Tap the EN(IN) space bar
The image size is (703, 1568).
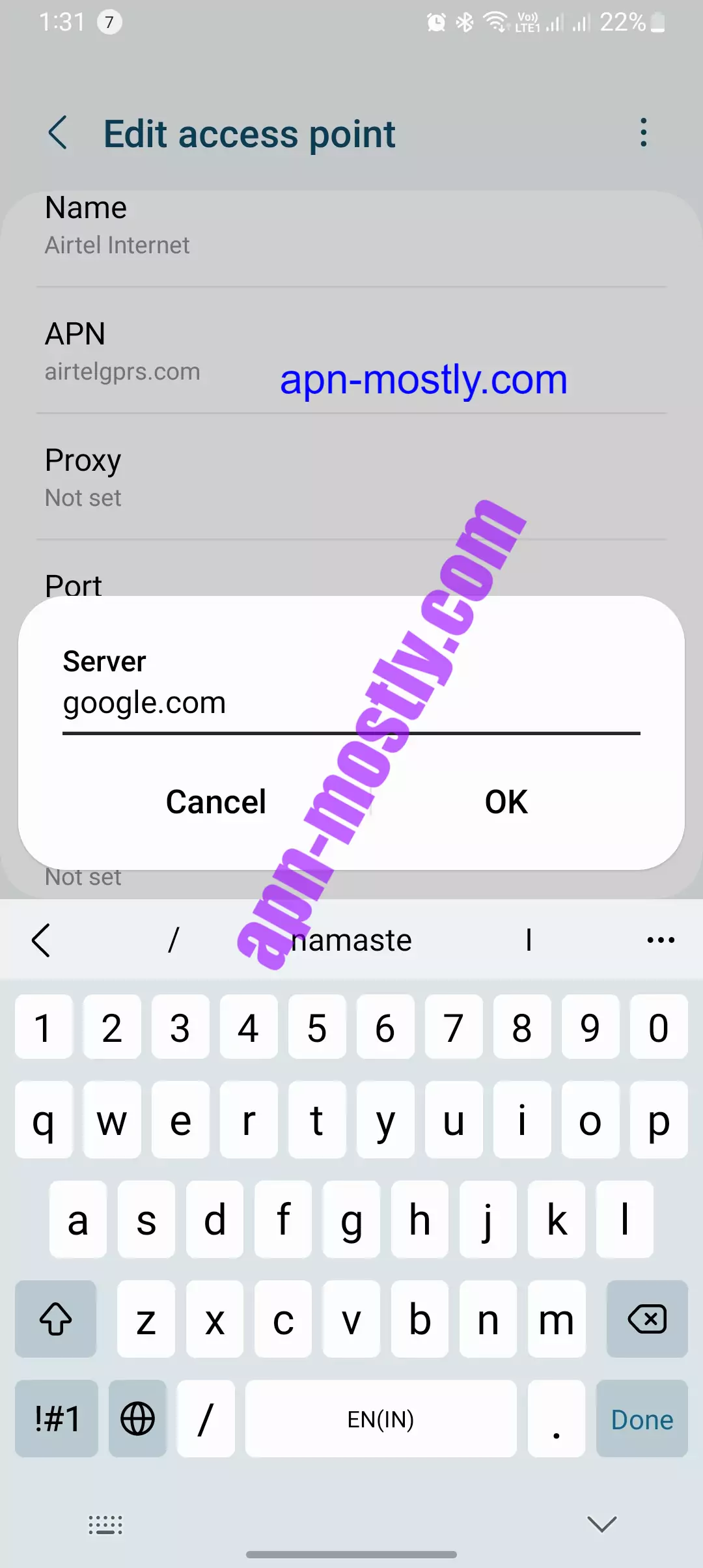tap(381, 1420)
